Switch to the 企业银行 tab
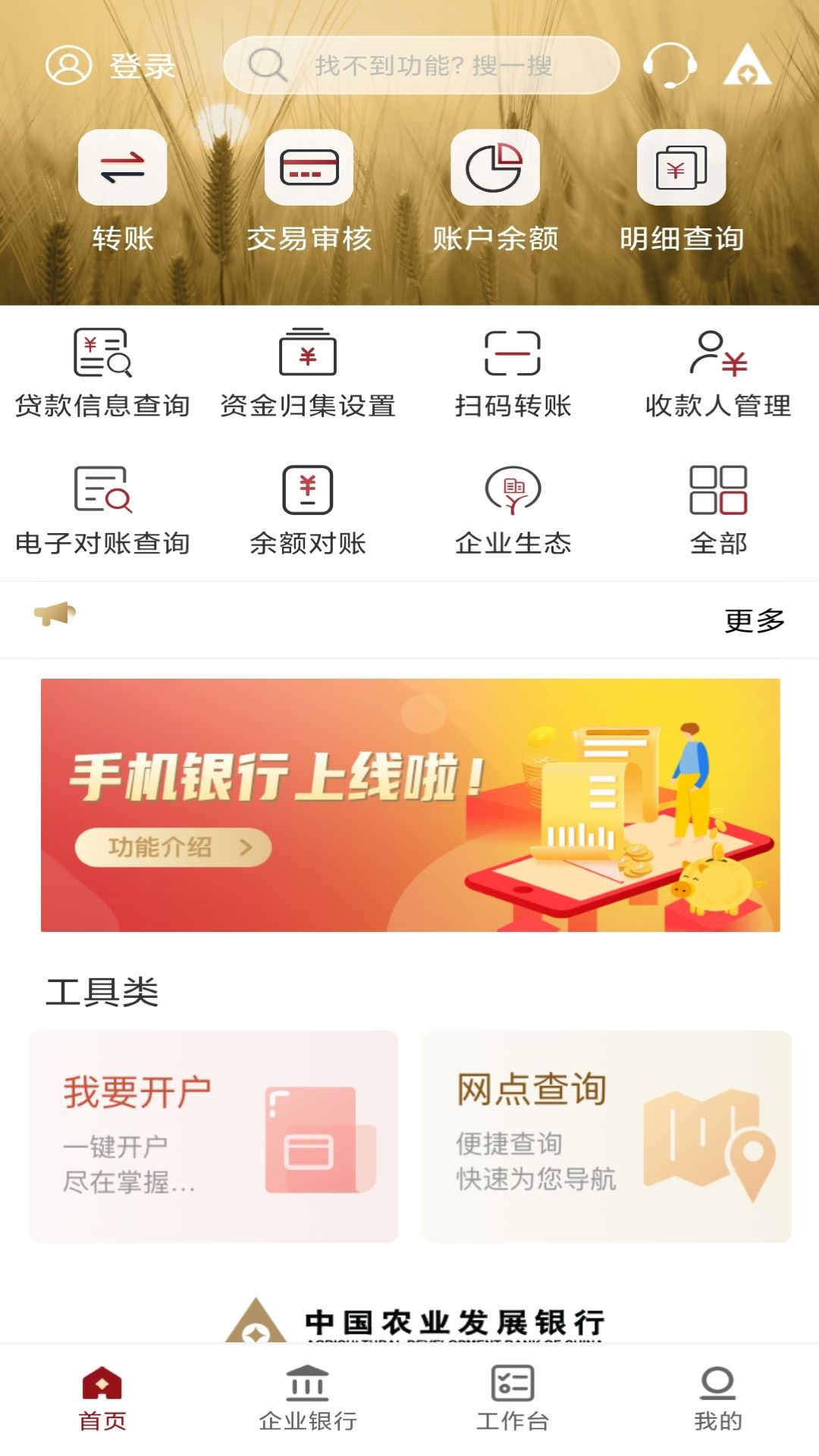The width and height of the screenshot is (819, 1456). coord(308,1399)
